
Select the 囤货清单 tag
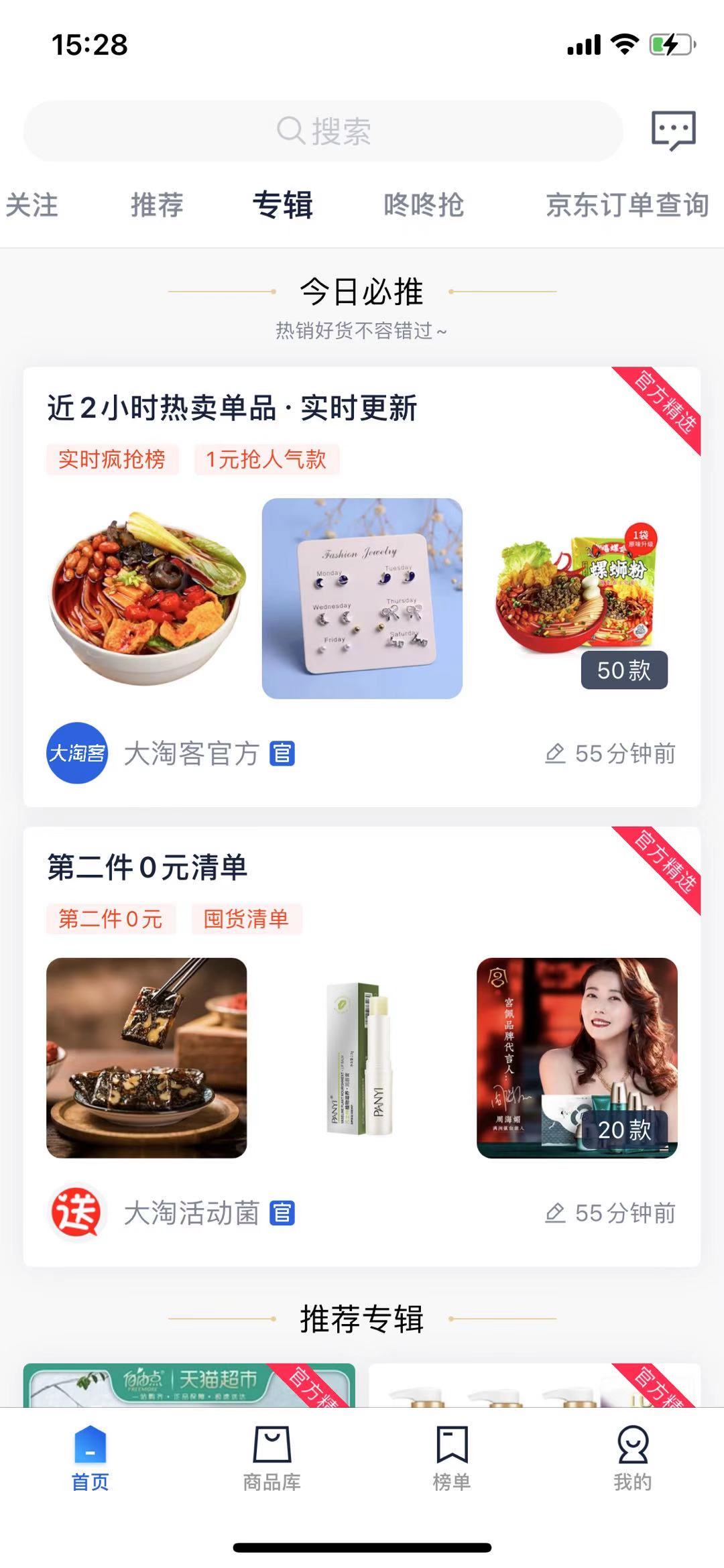[x=246, y=919]
